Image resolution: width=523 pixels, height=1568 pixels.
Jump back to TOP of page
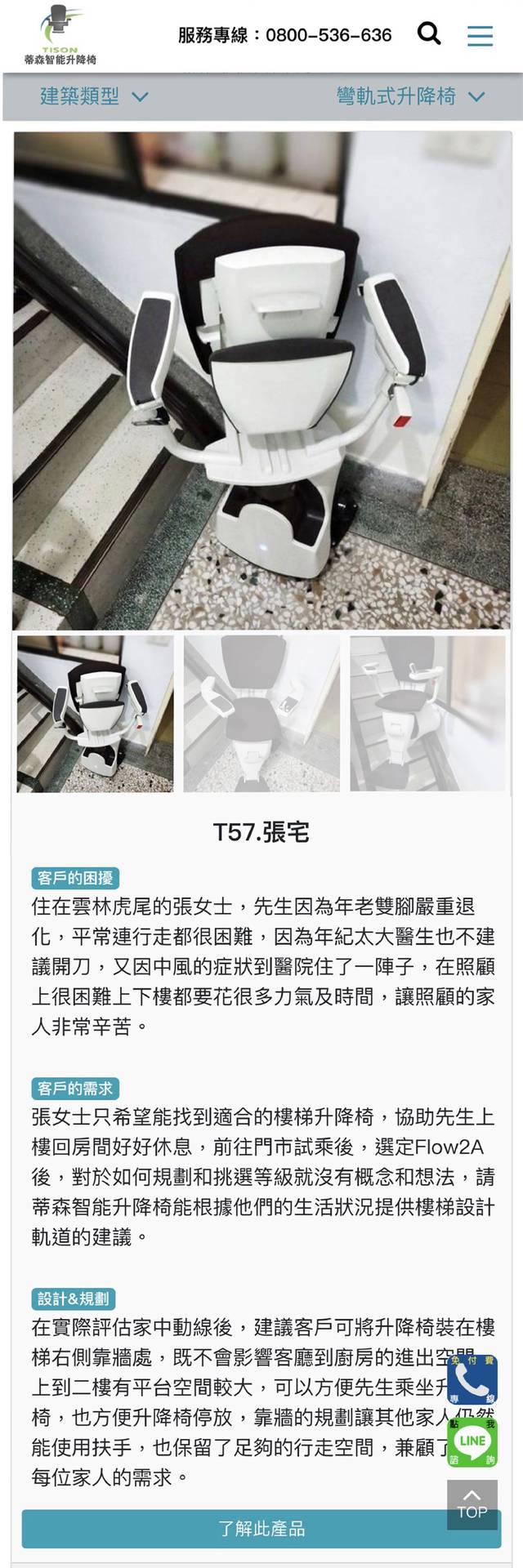click(472, 1503)
